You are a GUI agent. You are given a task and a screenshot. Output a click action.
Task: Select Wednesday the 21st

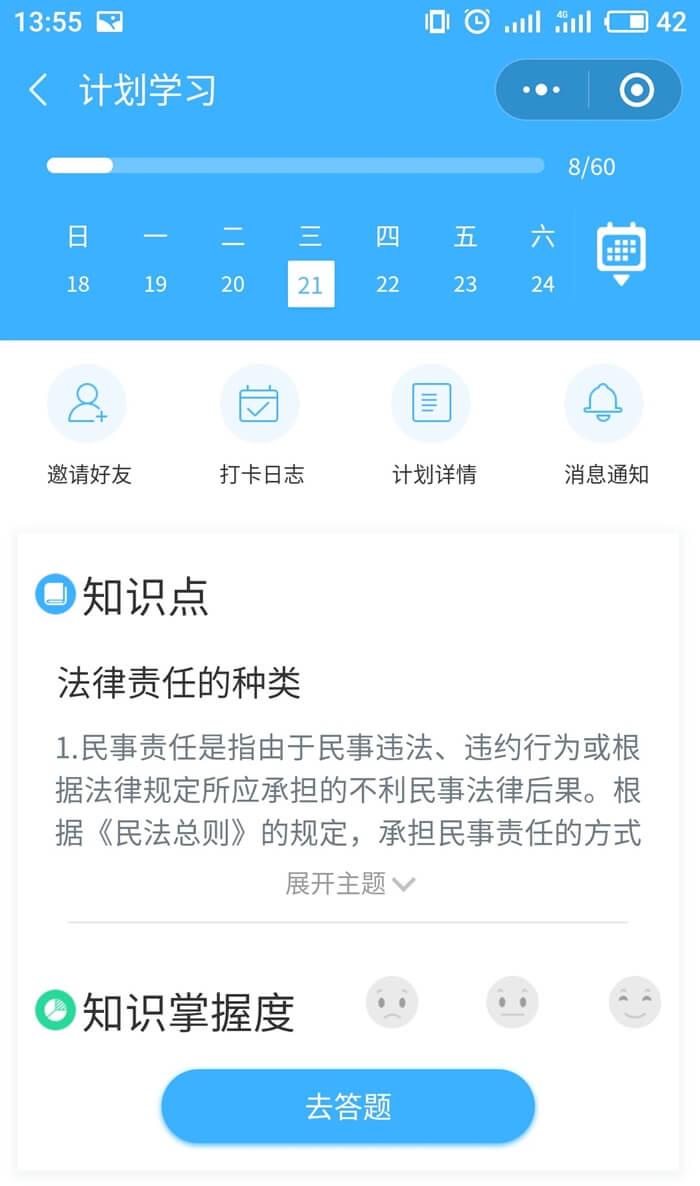coord(310,284)
